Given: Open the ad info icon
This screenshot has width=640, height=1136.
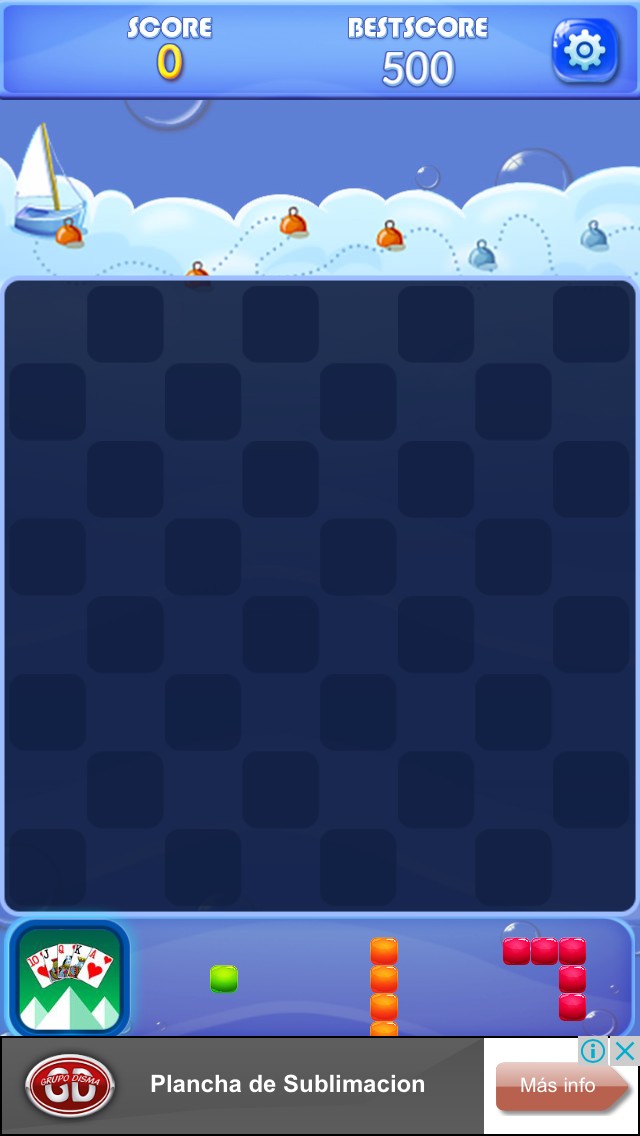Looking at the screenshot, I should (593, 1051).
